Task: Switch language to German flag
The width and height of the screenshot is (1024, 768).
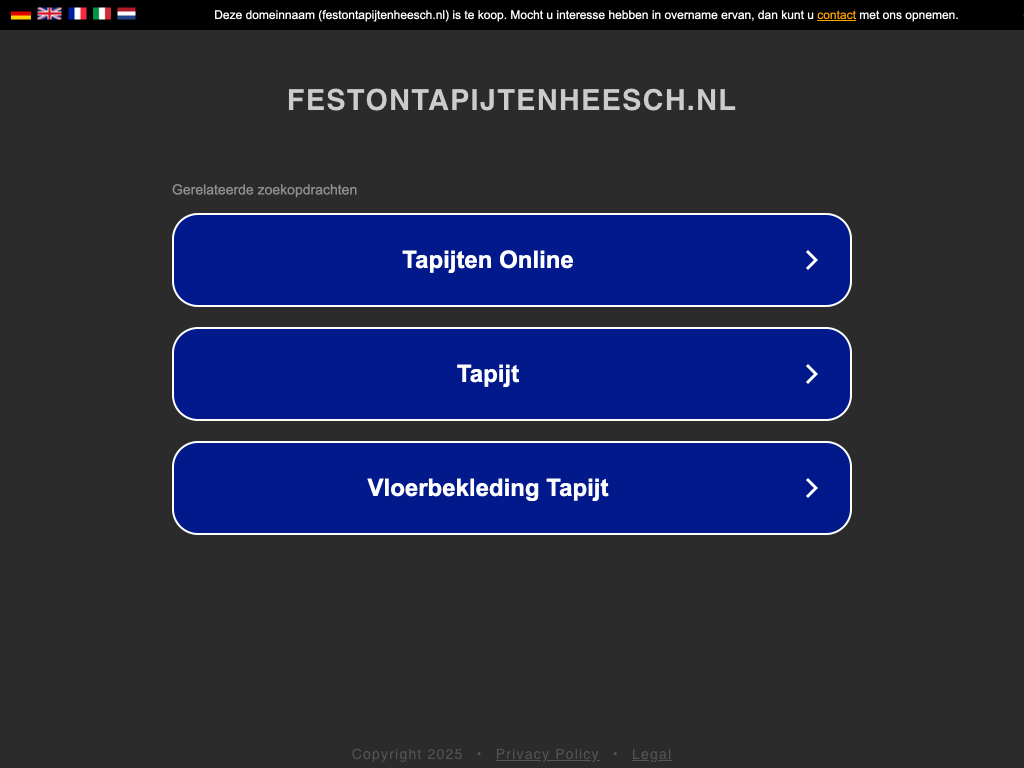Action: (21, 14)
